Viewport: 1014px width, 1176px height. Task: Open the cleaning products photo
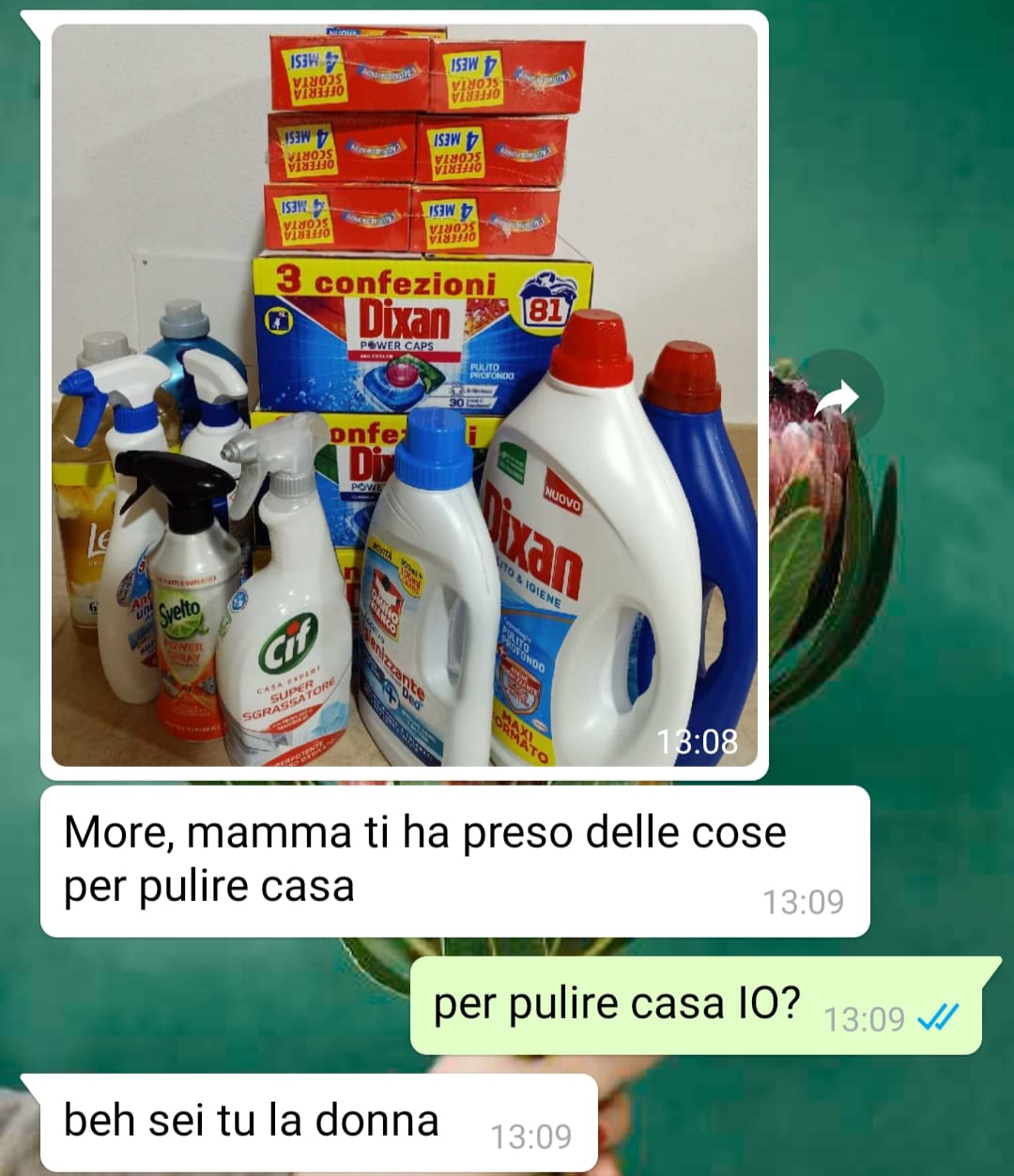(404, 394)
